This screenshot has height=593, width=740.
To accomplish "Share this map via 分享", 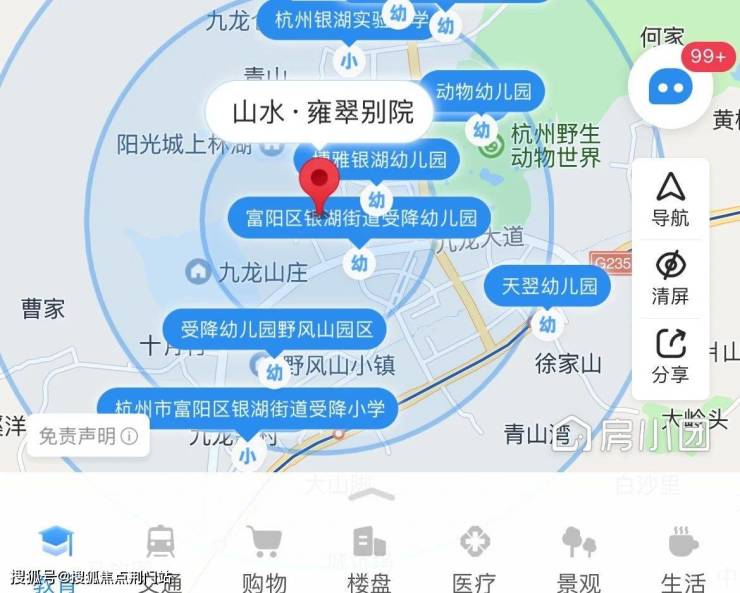I will (670, 357).
